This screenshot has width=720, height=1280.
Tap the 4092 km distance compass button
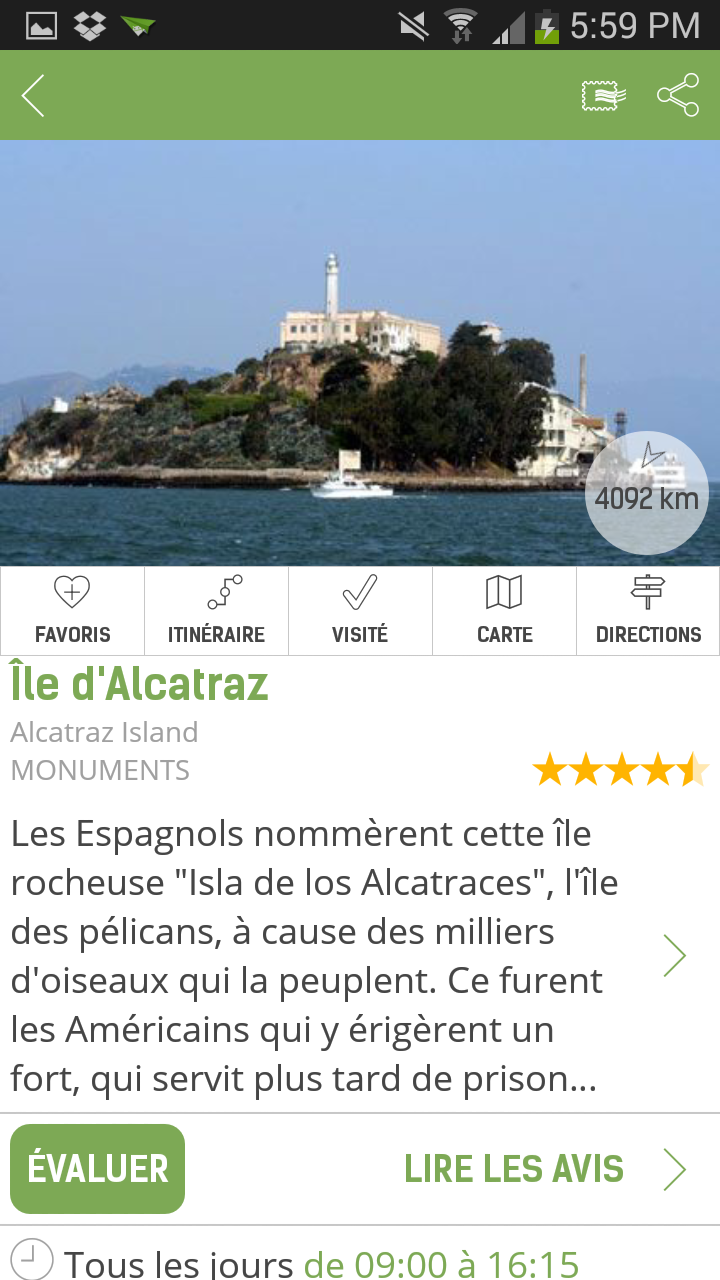(647, 492)
